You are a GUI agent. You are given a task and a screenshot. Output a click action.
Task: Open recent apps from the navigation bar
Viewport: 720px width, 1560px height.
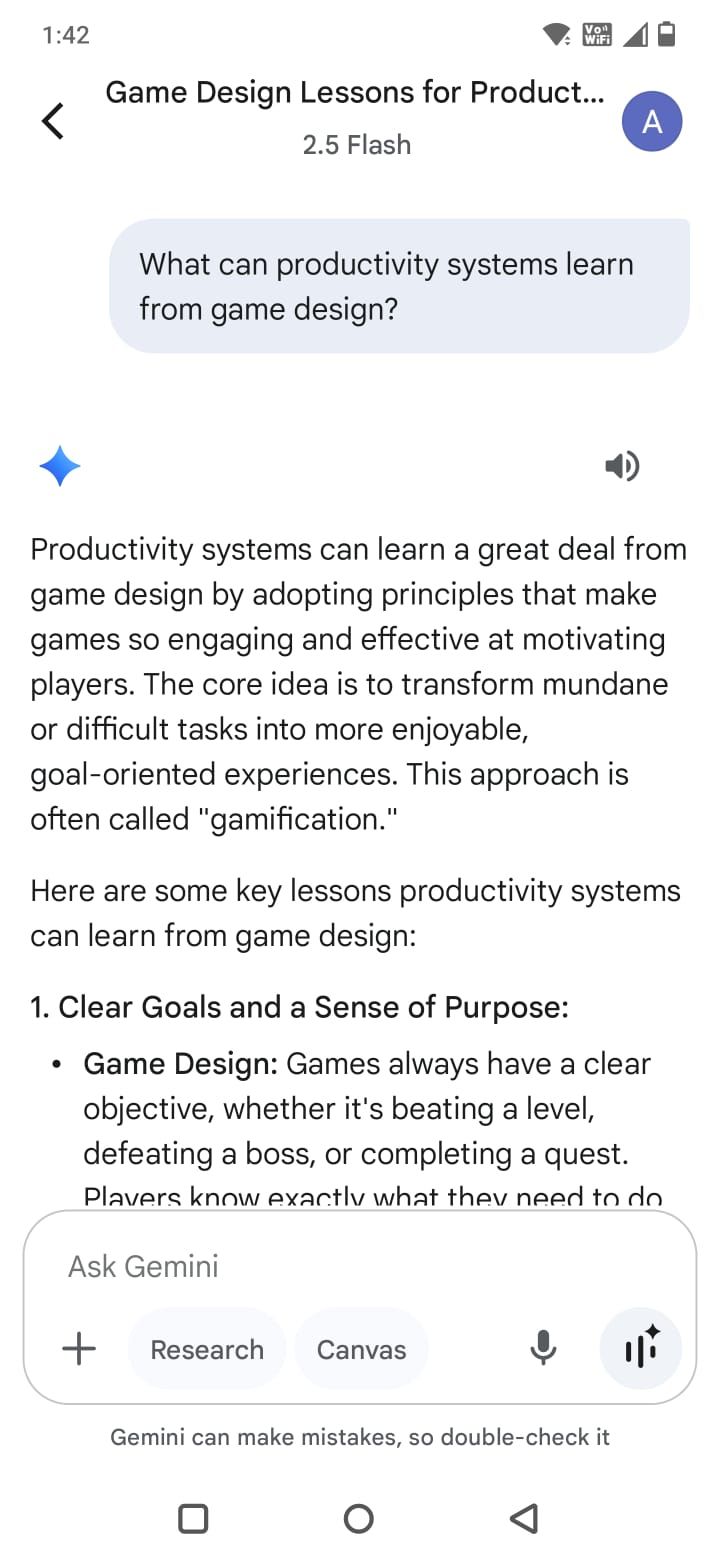coord(193,1519)
